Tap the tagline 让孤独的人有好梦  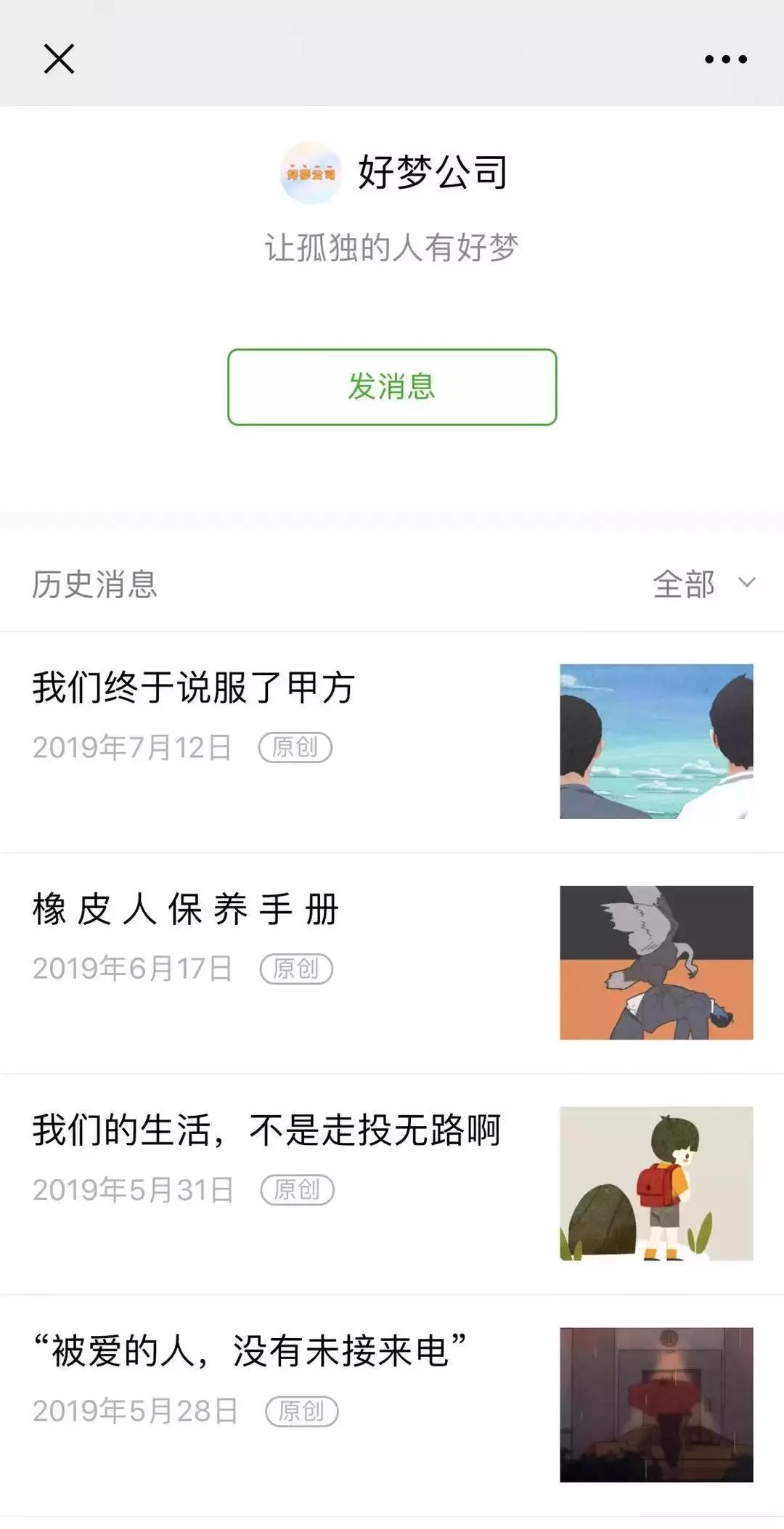[x=391, y=247]
